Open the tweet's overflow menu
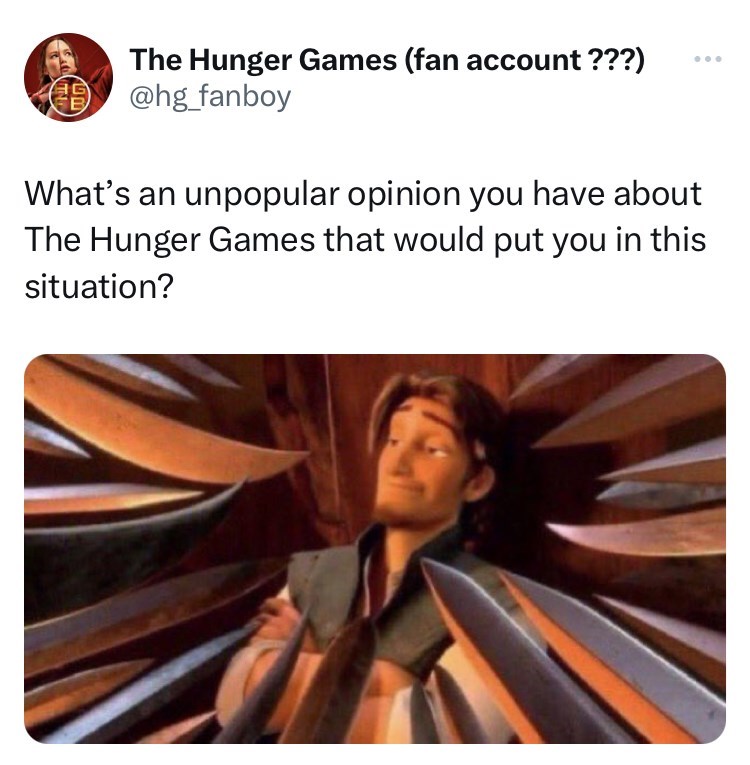This screenshot has height=765, width=750. 707,61
